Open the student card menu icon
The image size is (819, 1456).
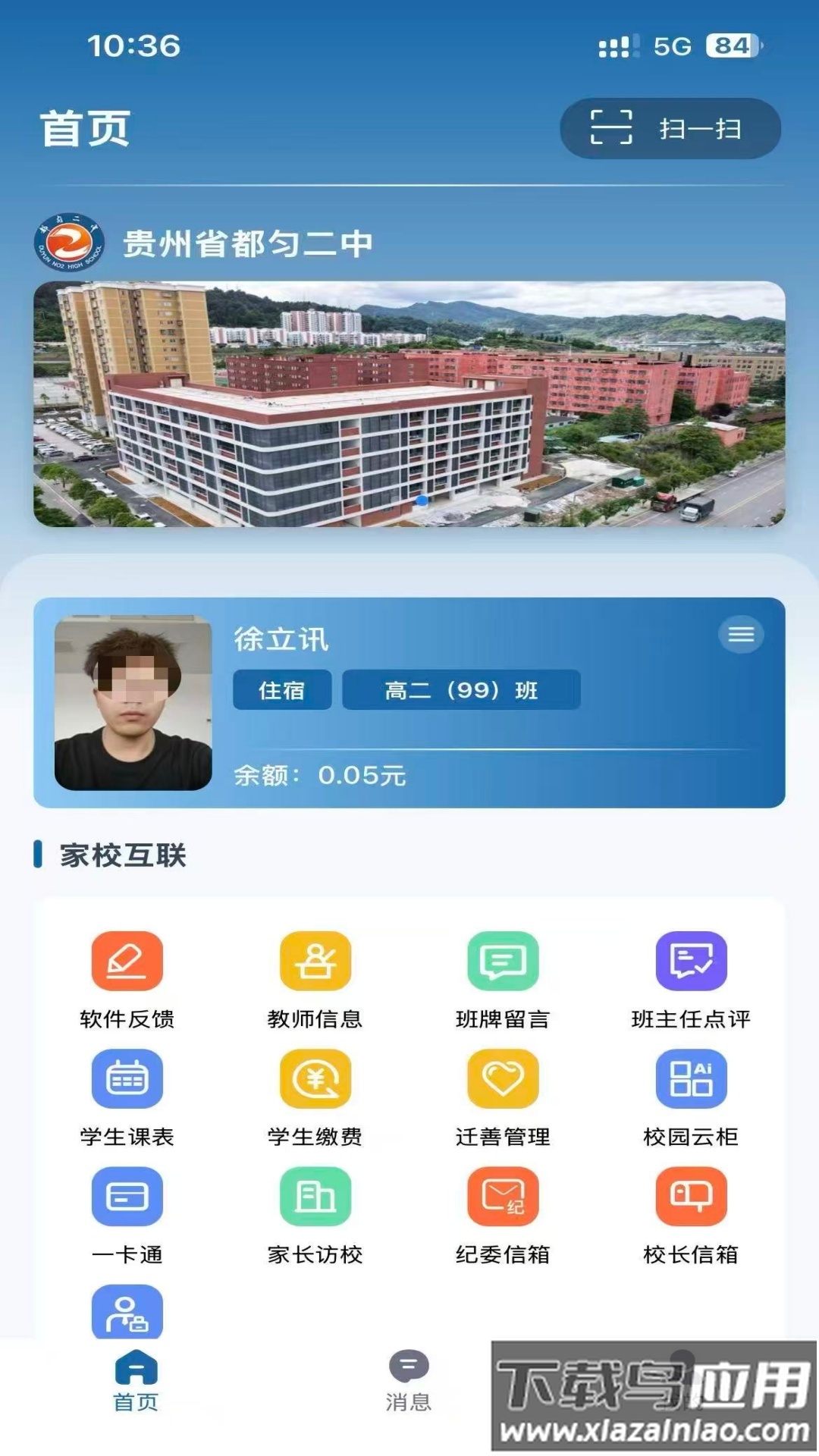point(741,634)
